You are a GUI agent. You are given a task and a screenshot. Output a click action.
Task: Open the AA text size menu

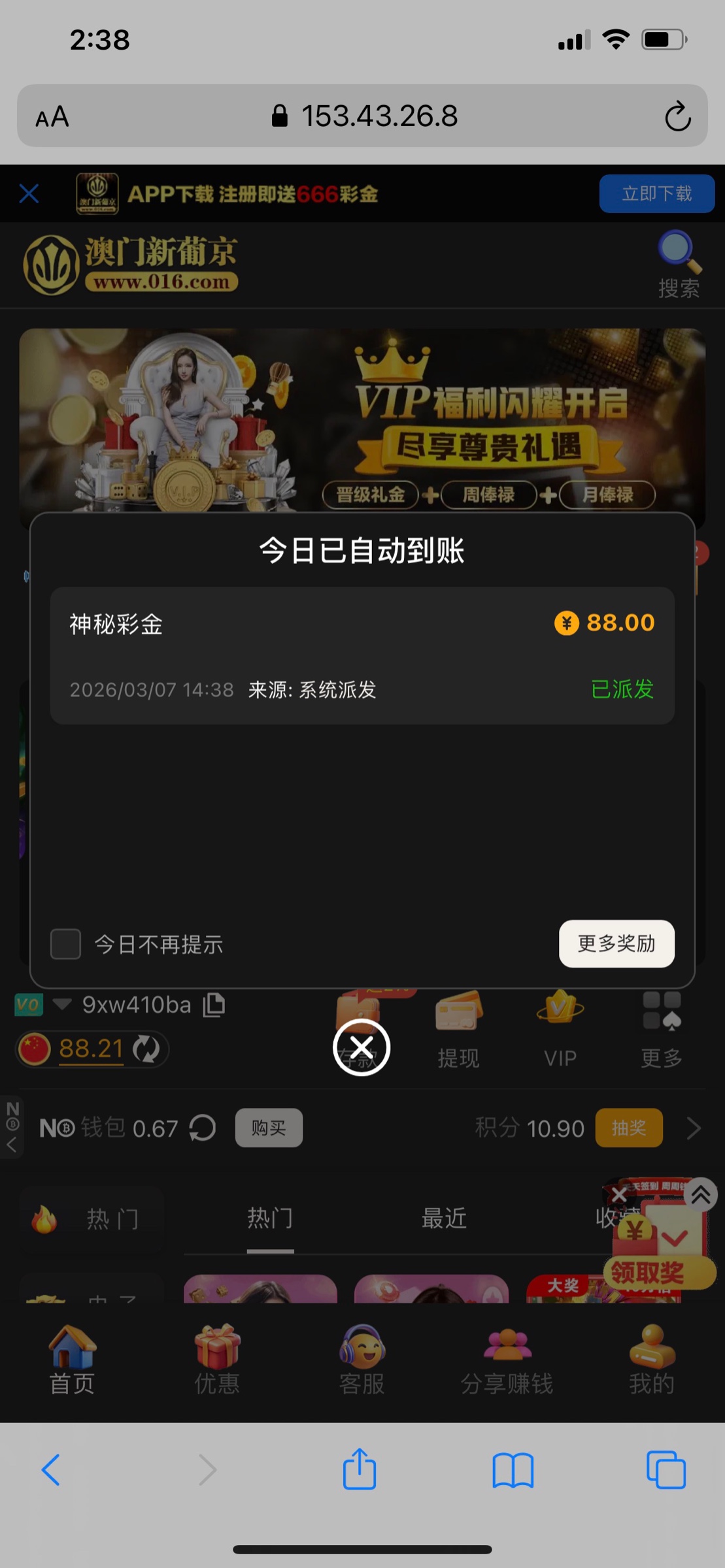coord(52,118)
